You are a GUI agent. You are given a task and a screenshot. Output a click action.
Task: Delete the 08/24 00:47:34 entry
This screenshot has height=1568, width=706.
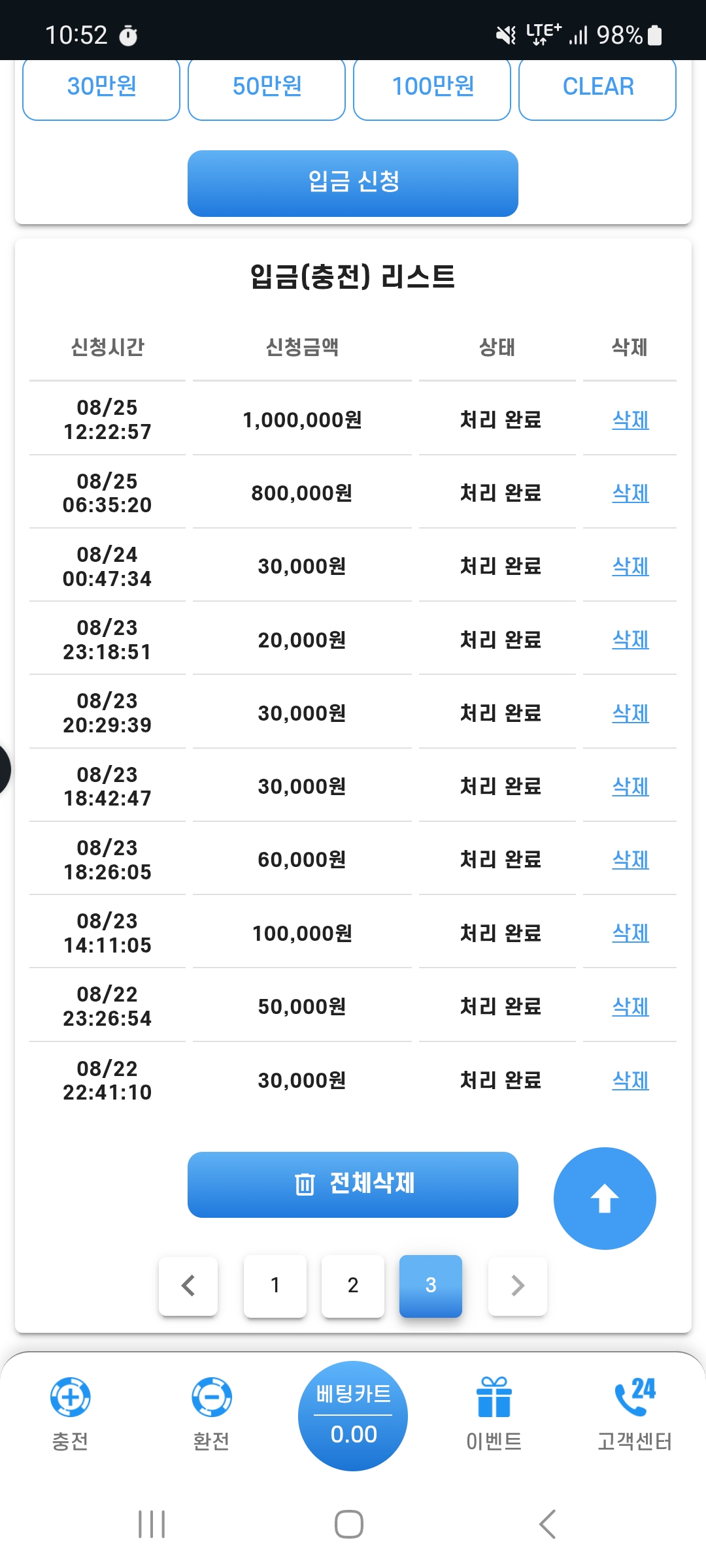(x=630, y=566)
